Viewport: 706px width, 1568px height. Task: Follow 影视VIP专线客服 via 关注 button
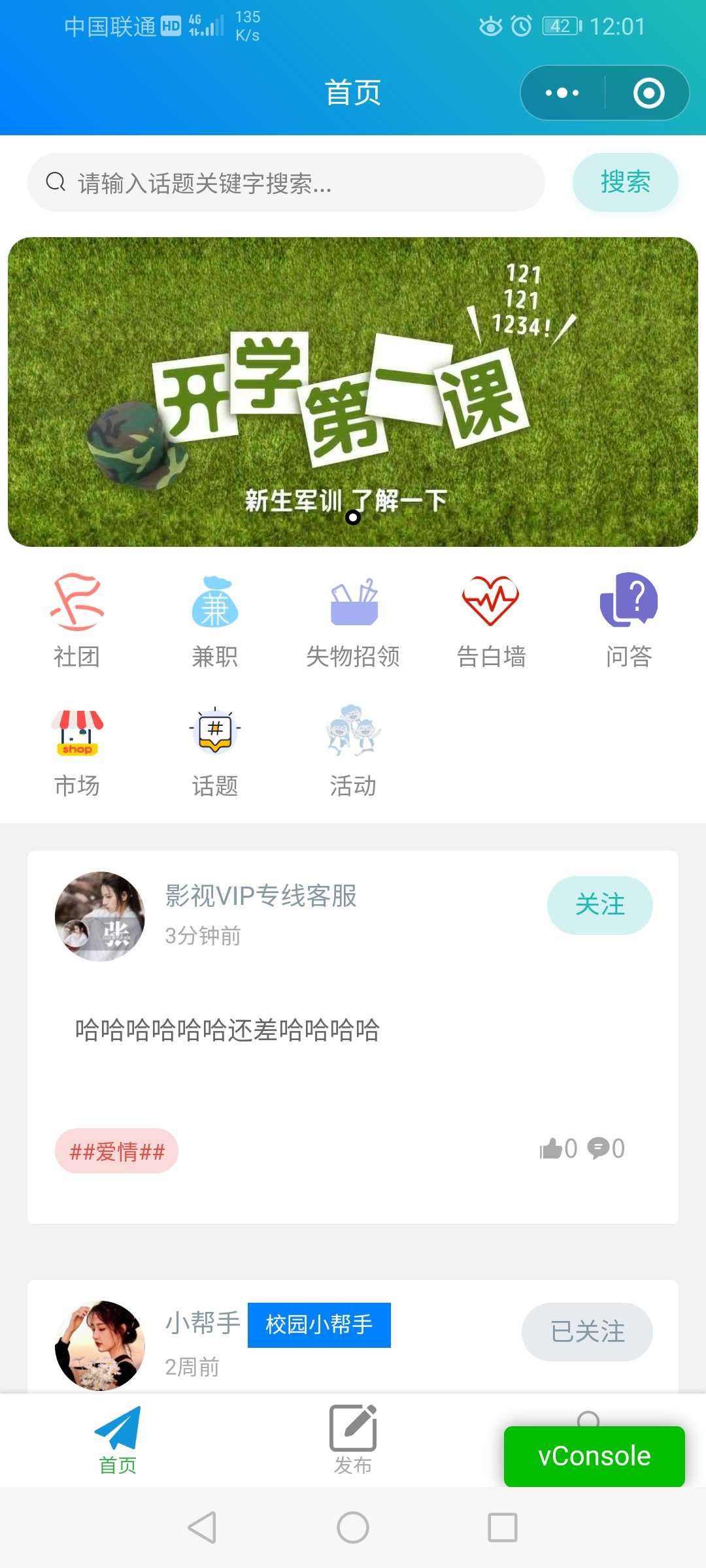point(600,906)
